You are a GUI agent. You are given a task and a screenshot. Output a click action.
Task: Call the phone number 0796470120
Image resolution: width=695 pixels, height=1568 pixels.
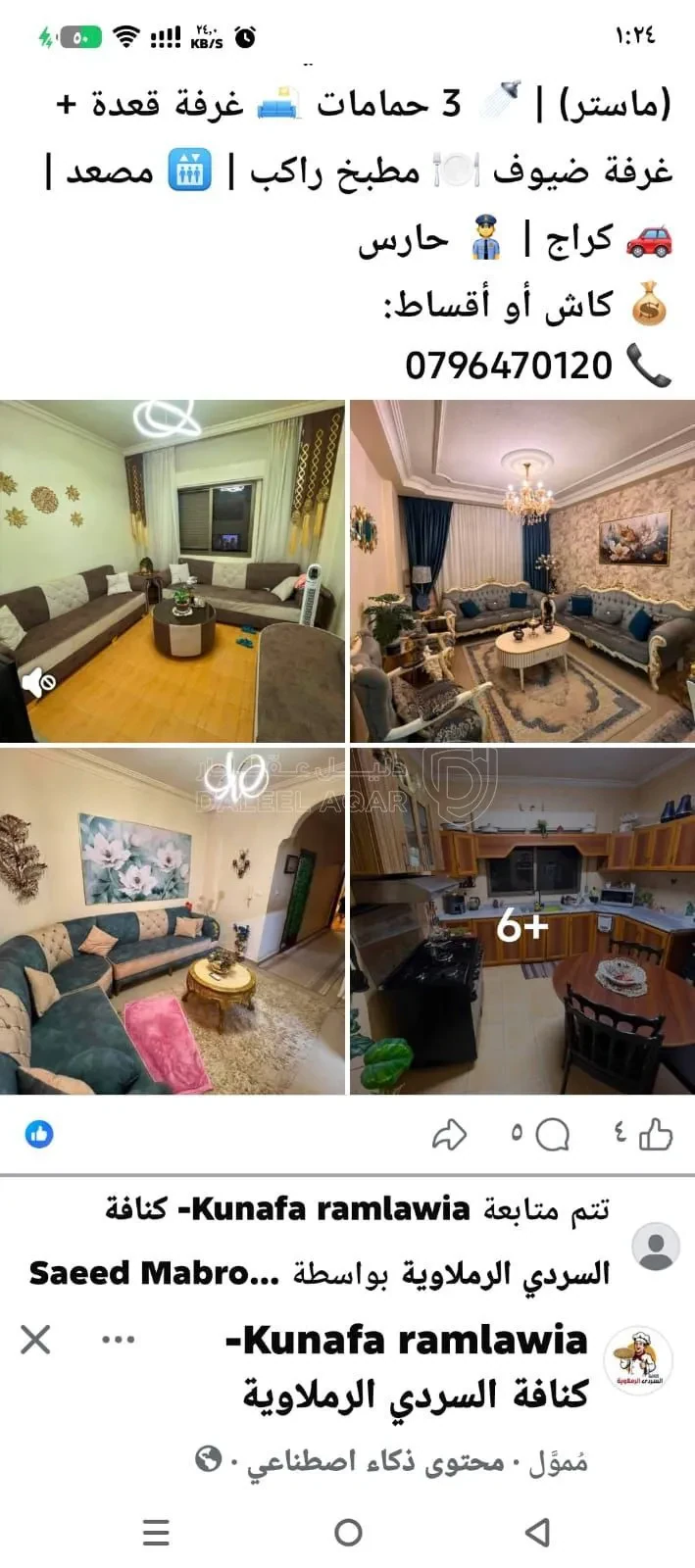click(509, 366)
